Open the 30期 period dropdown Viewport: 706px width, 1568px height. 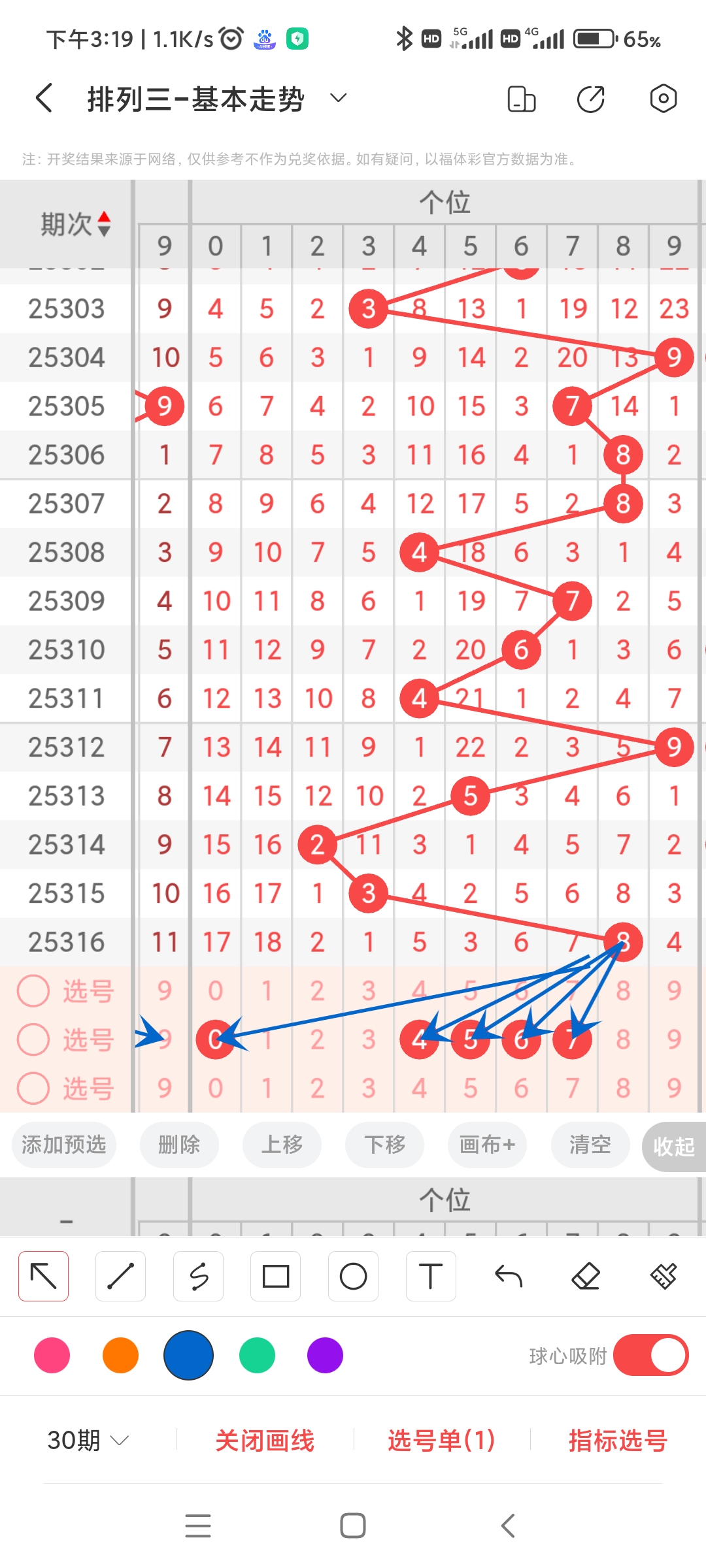coord(88,1440)
